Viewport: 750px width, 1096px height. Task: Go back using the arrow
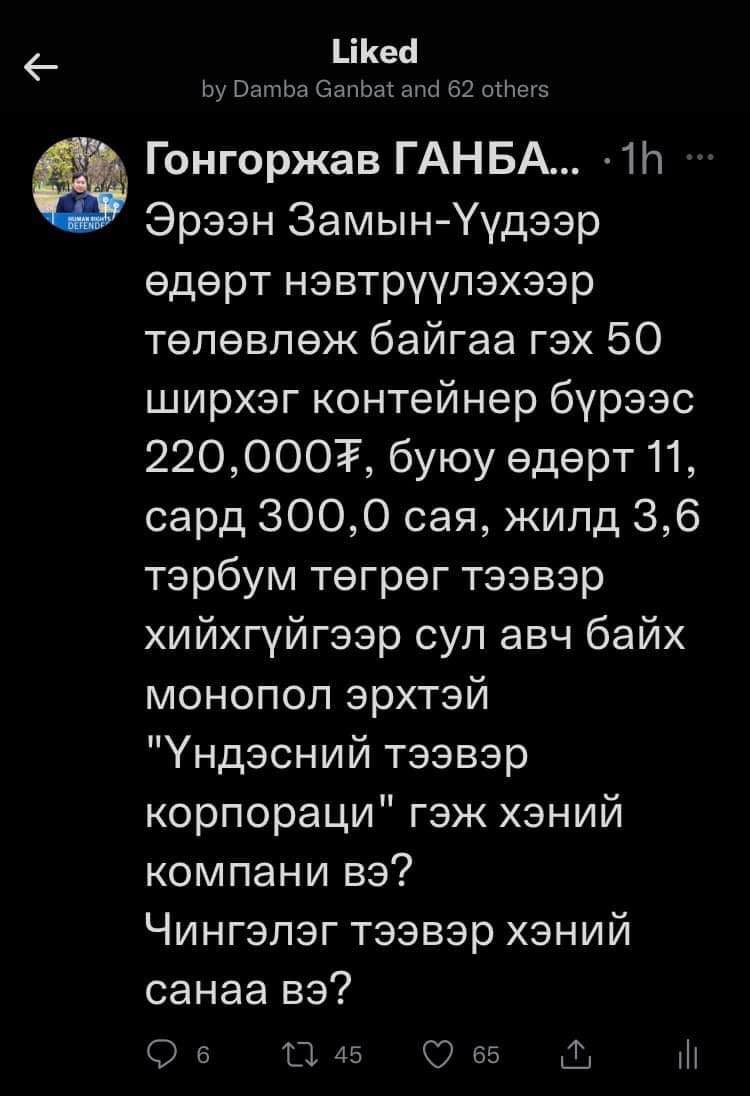coord(41,68)
